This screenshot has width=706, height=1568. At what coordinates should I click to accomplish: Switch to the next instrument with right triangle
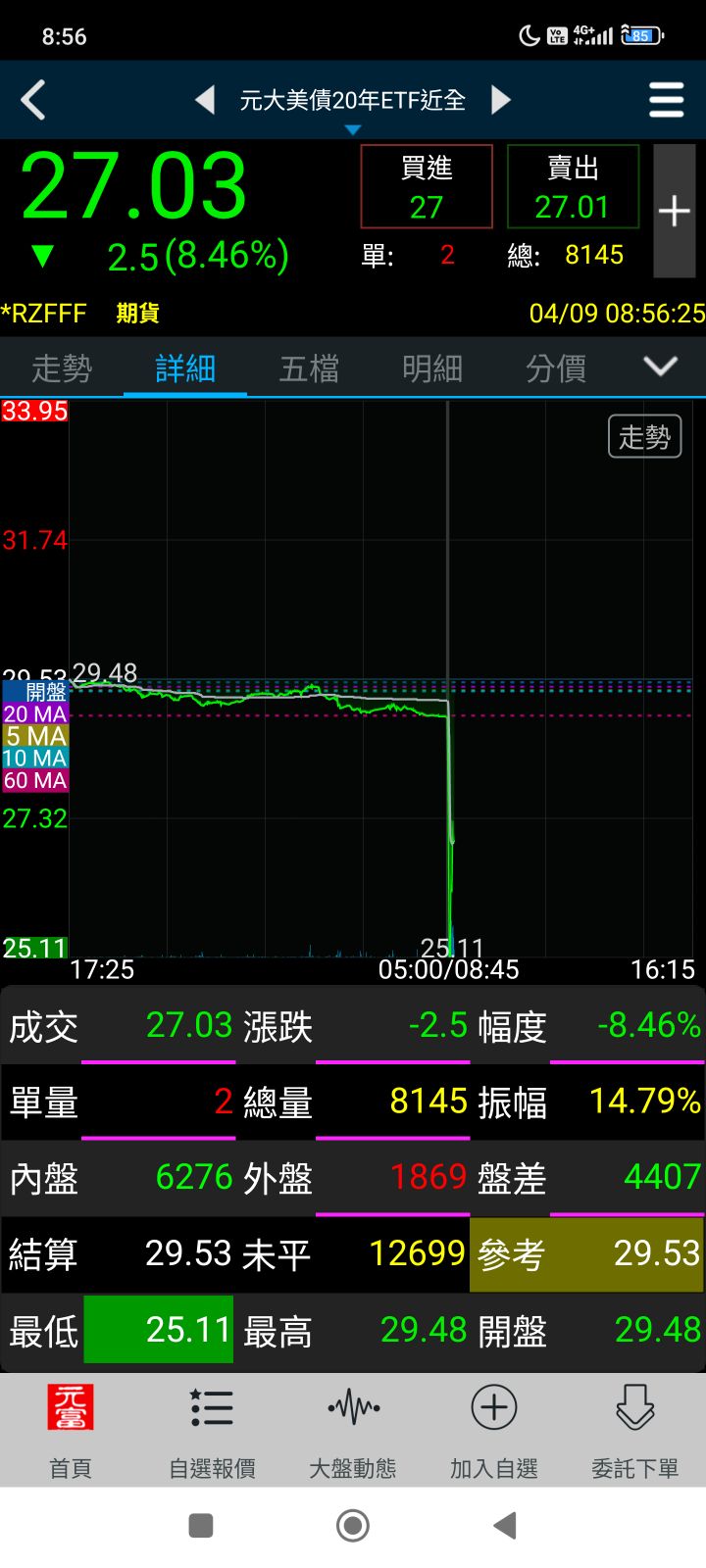pos(500,100)
